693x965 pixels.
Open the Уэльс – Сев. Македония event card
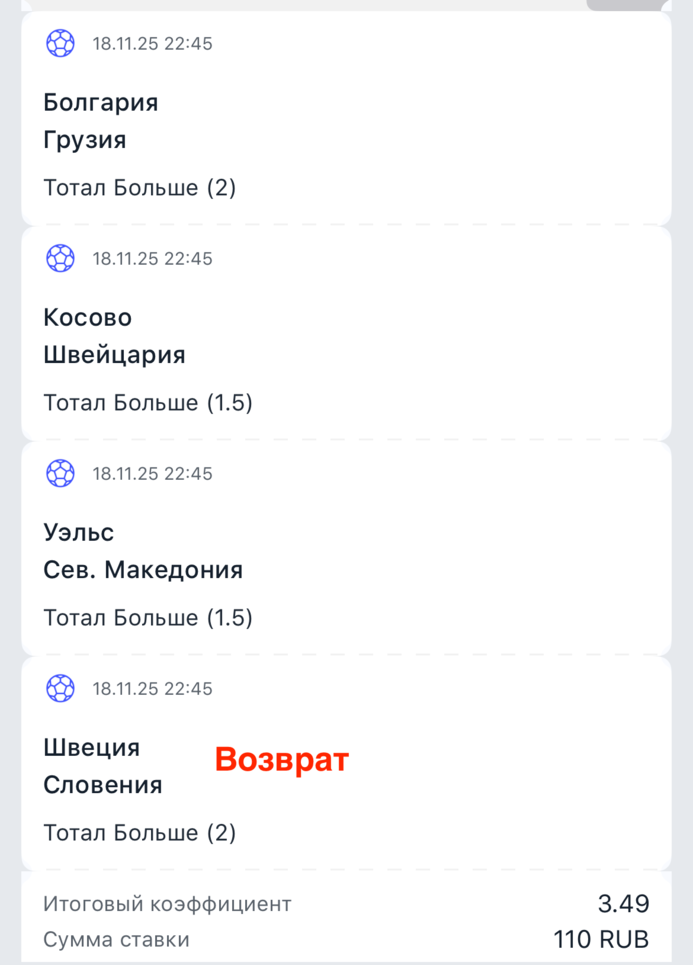pyautogui.click(x=346, y=550)
